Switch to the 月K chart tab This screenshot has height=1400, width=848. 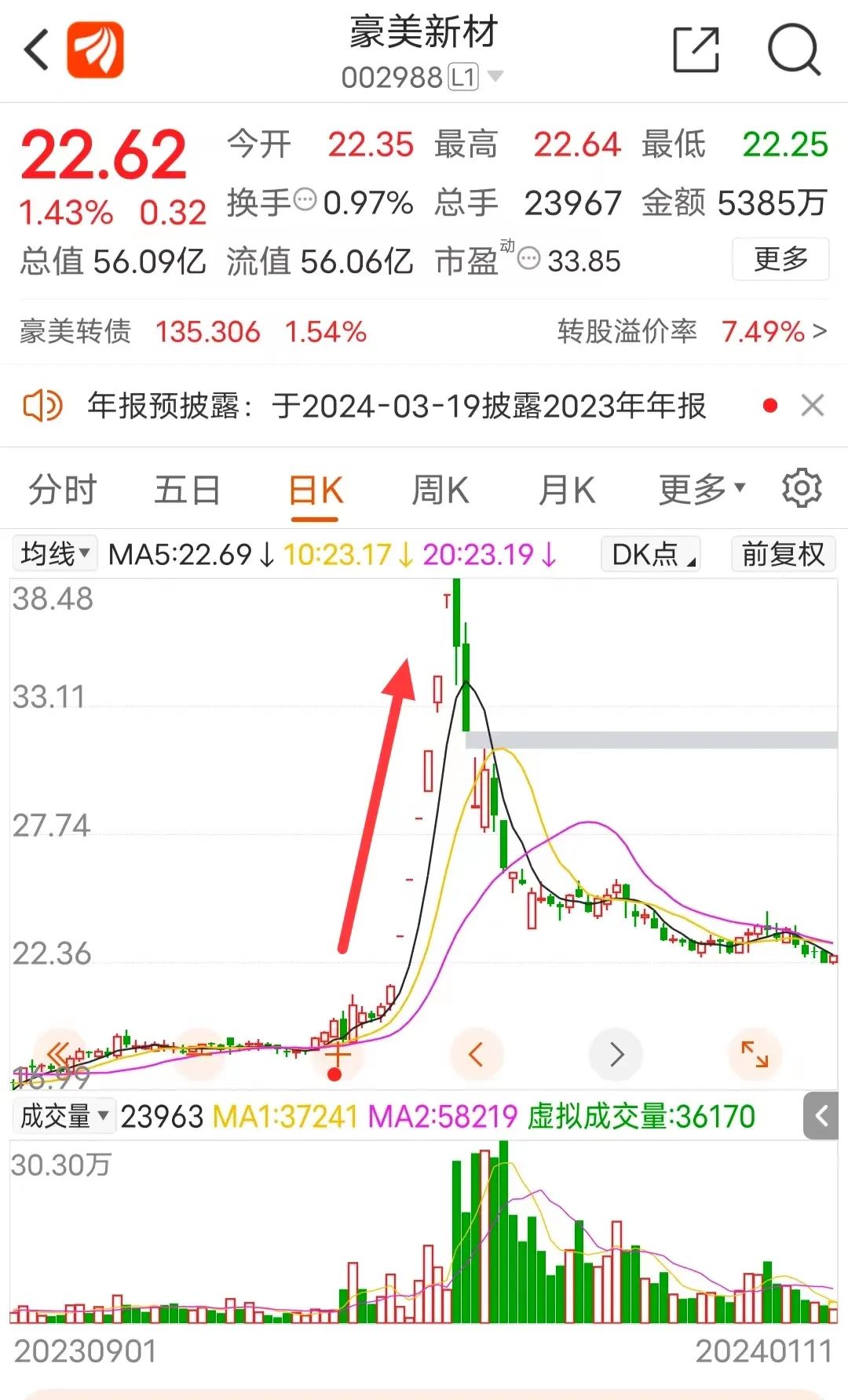[x=566, y=490]
